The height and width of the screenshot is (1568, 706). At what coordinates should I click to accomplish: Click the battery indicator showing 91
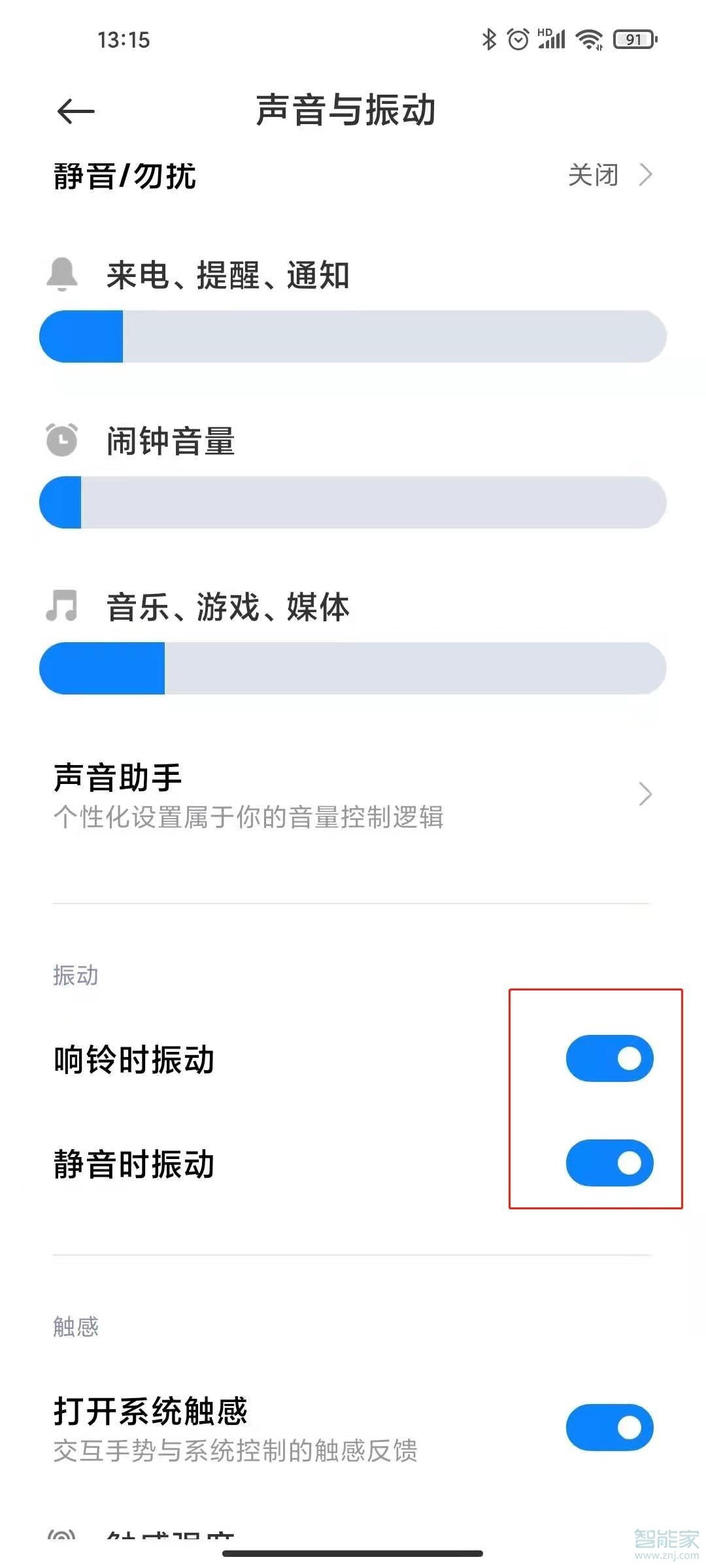(632, 39)
